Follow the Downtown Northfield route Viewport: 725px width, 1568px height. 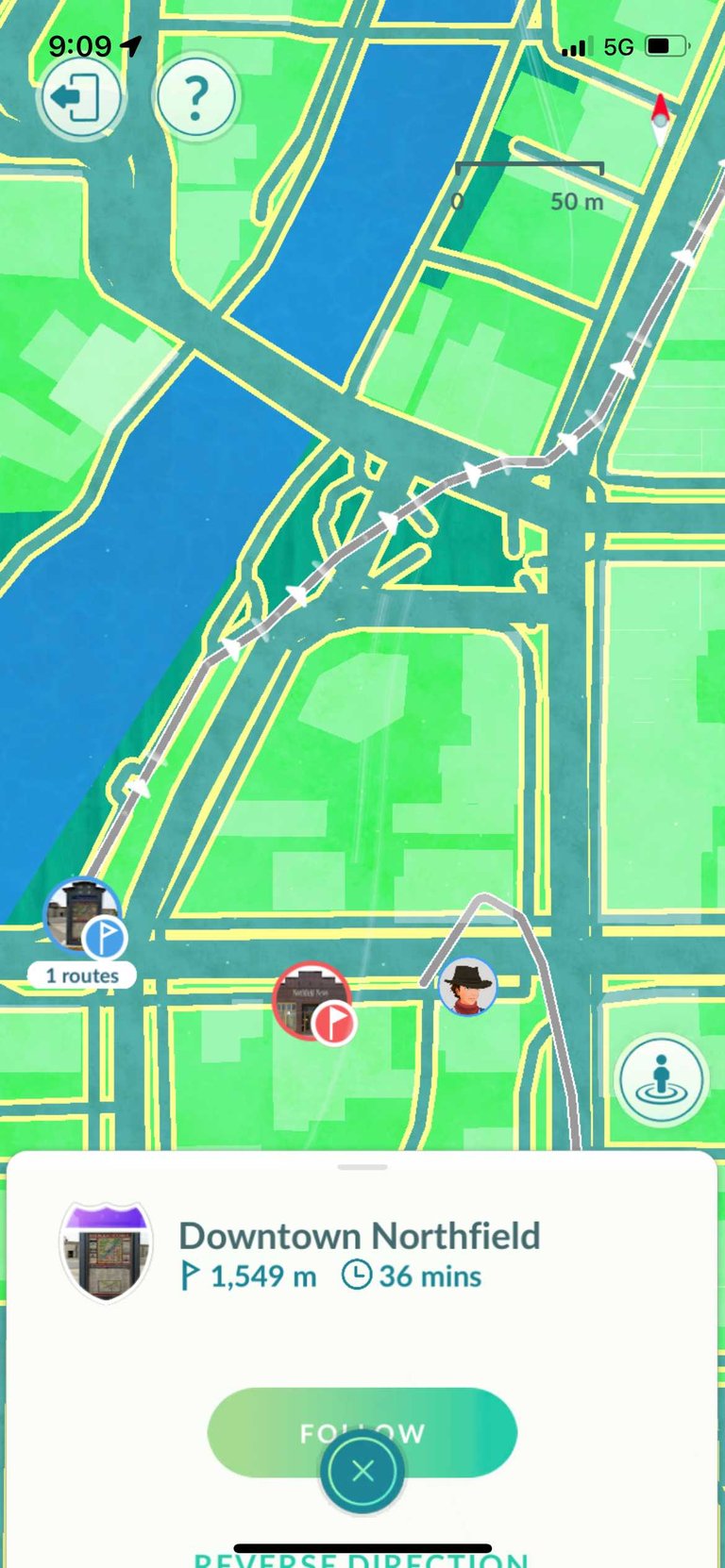[362, 1432]
